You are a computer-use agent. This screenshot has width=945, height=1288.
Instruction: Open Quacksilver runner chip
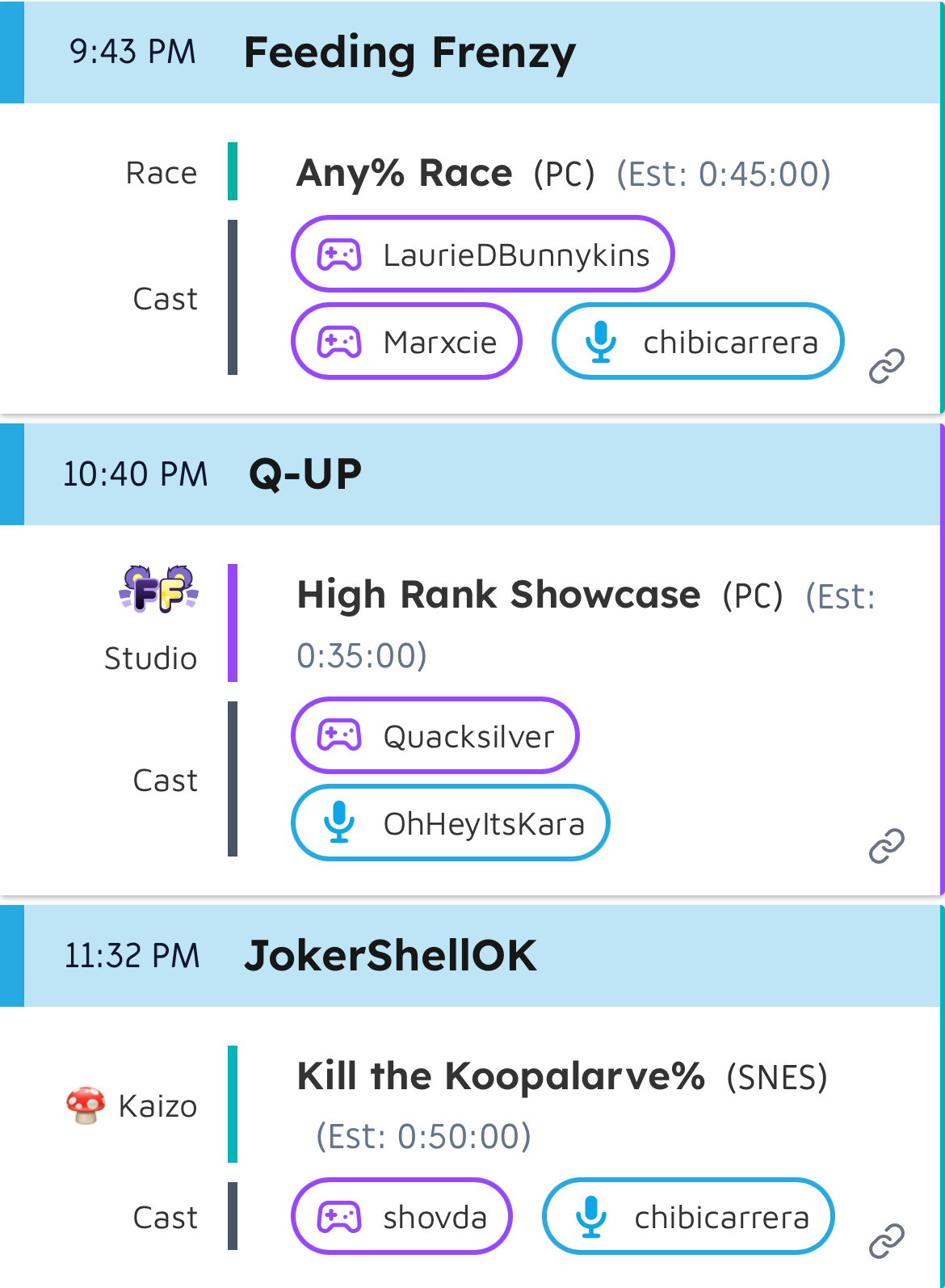point(435,736)
